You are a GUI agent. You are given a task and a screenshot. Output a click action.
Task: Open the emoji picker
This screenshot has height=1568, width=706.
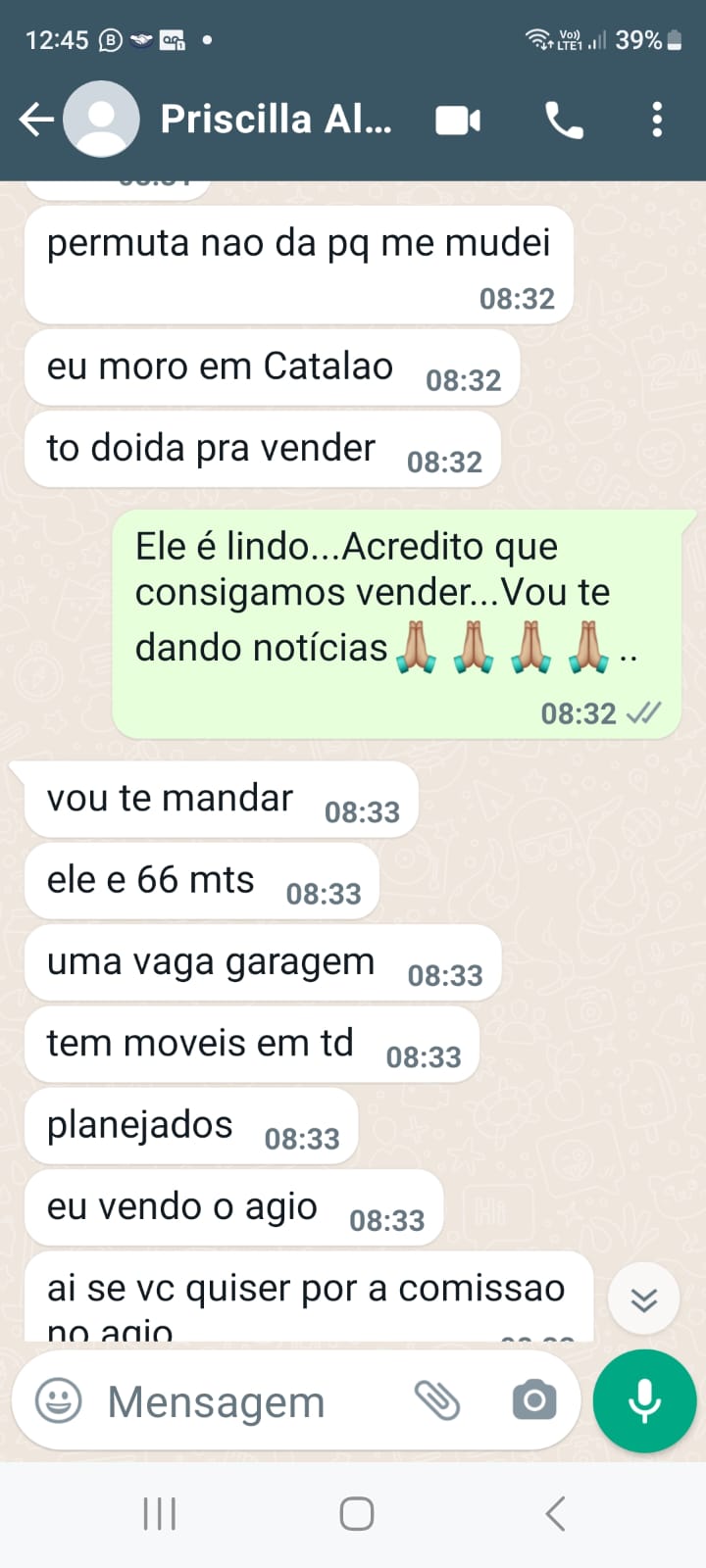point(59,1400)
